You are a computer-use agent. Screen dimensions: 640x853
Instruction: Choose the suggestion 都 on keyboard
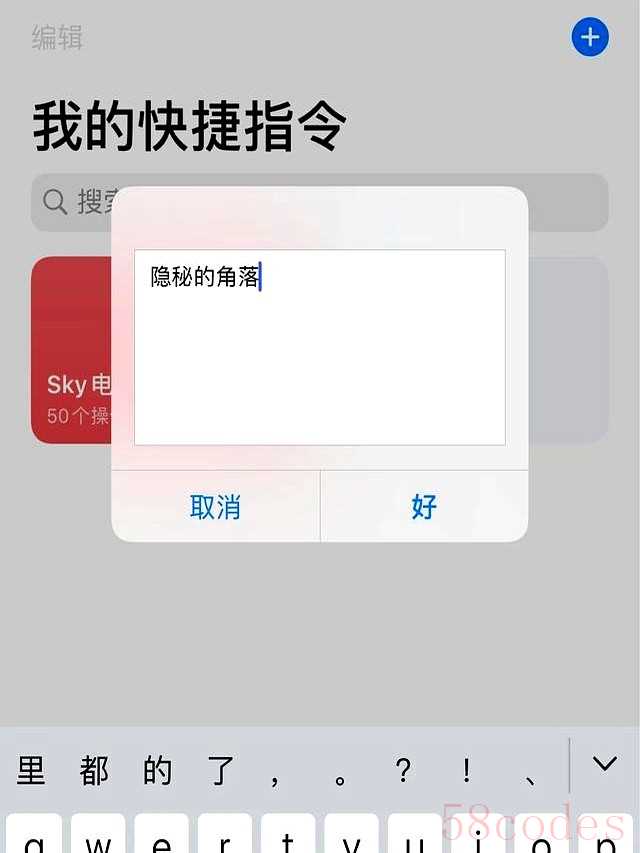click(x=95, y=770)
